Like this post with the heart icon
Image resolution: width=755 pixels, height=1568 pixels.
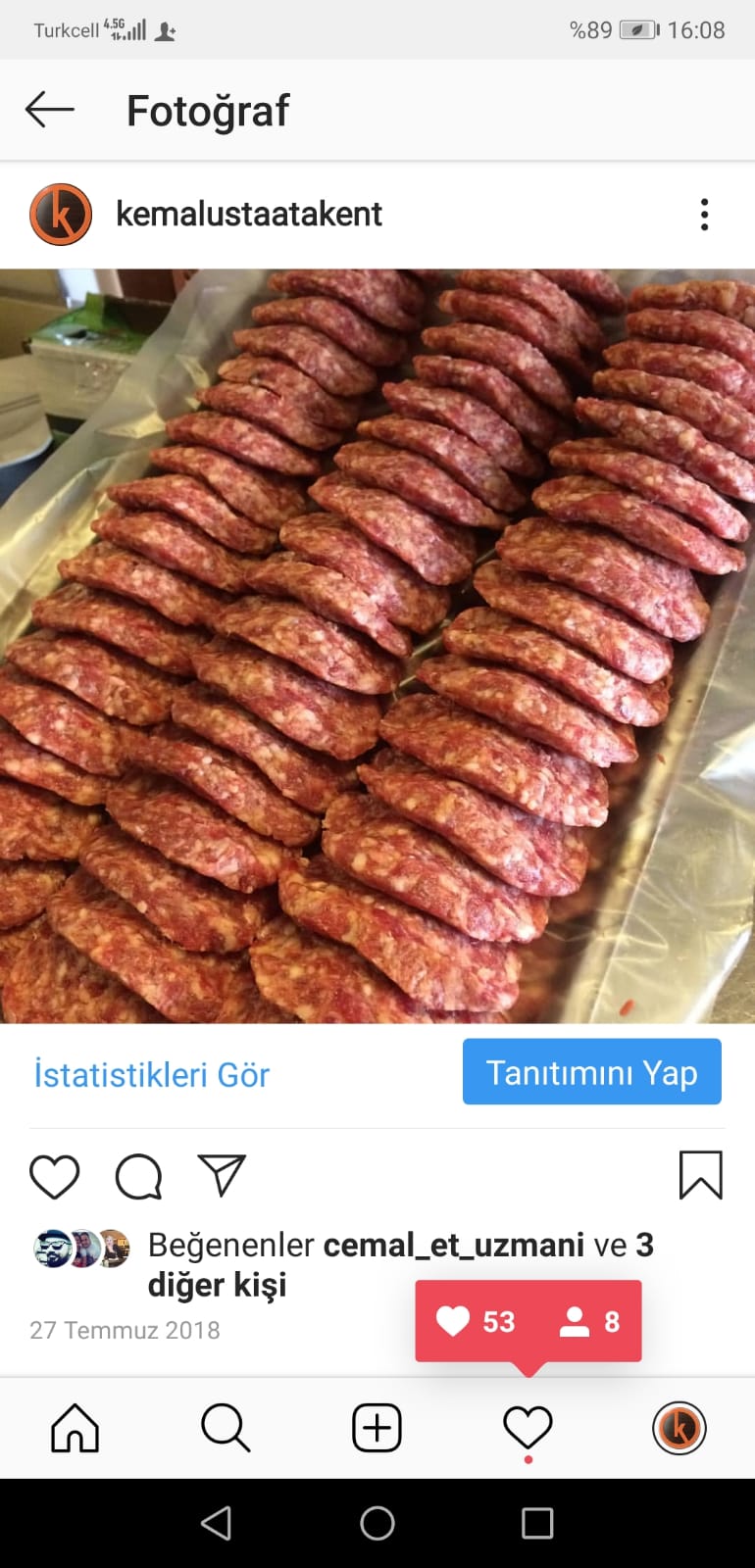click(55, 1176)
